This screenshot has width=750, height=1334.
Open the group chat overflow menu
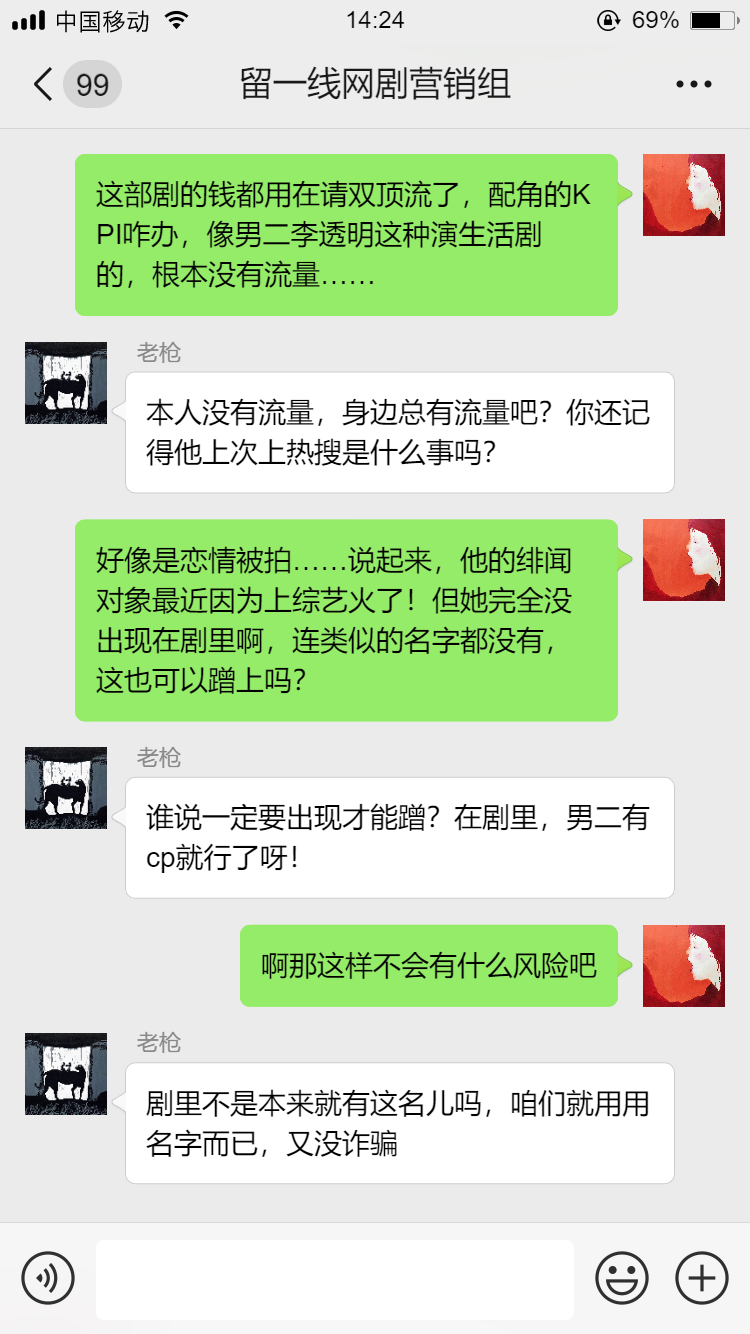point(693,85)
